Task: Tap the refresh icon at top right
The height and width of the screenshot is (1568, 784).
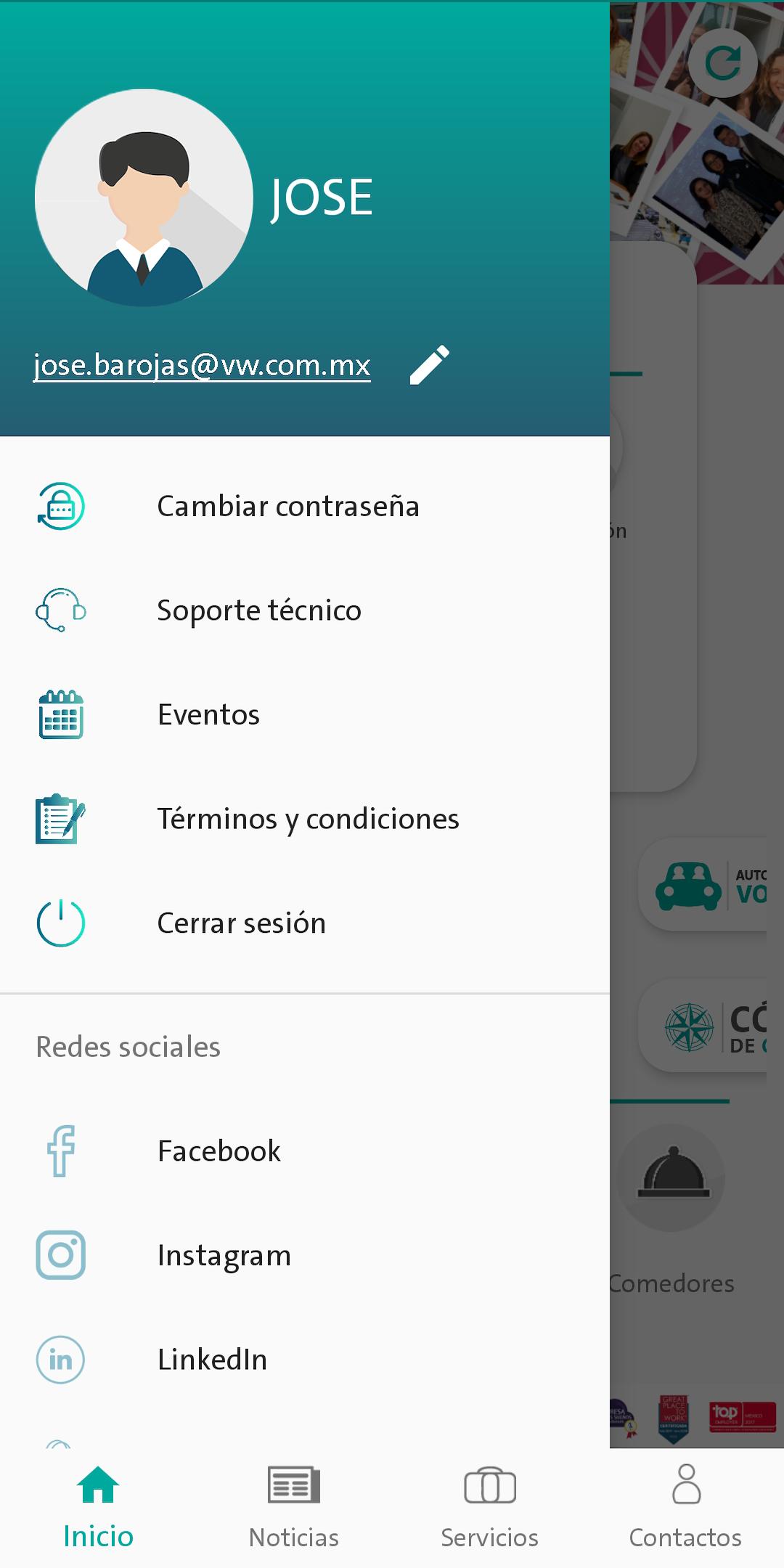Action: coord(723,63)
